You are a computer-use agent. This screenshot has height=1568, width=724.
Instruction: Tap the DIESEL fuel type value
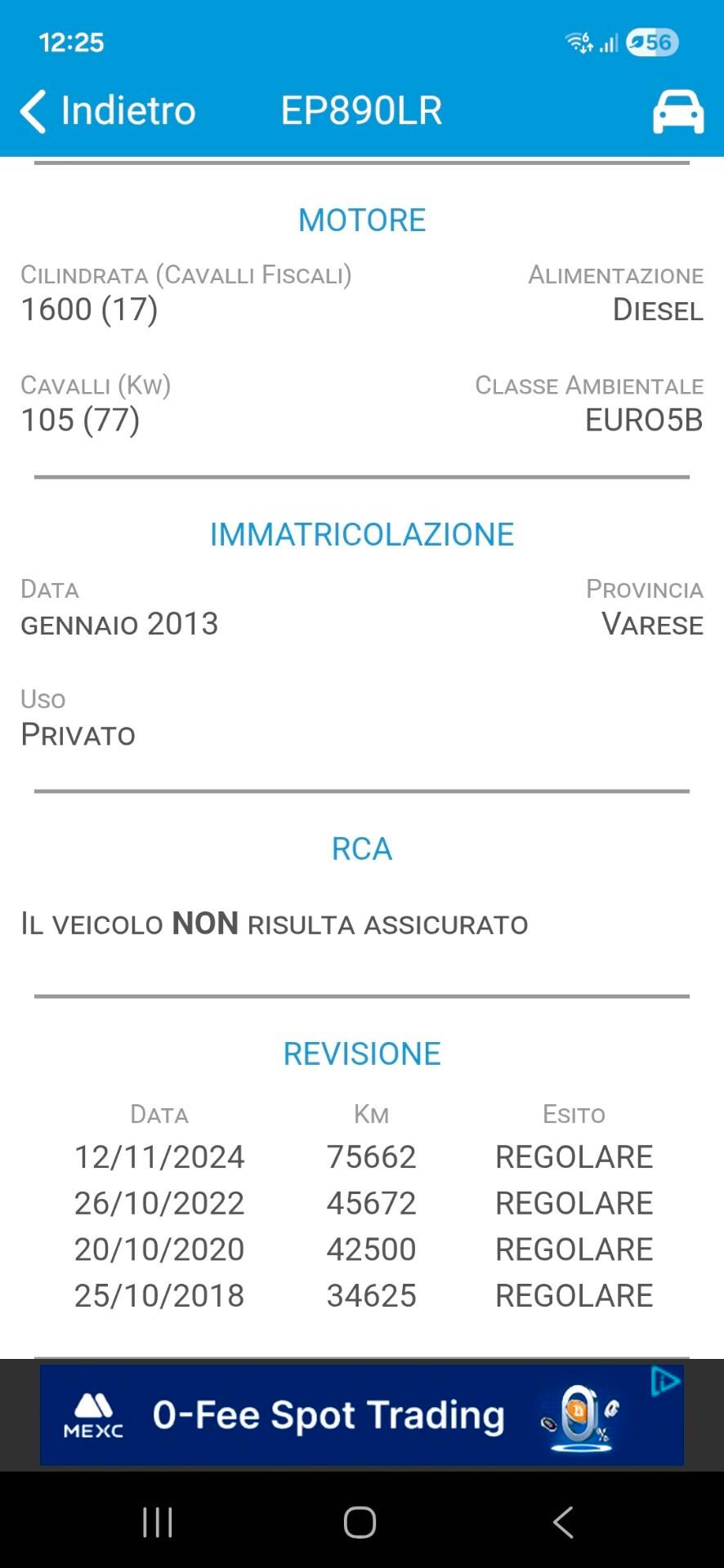tap(657, 310)
